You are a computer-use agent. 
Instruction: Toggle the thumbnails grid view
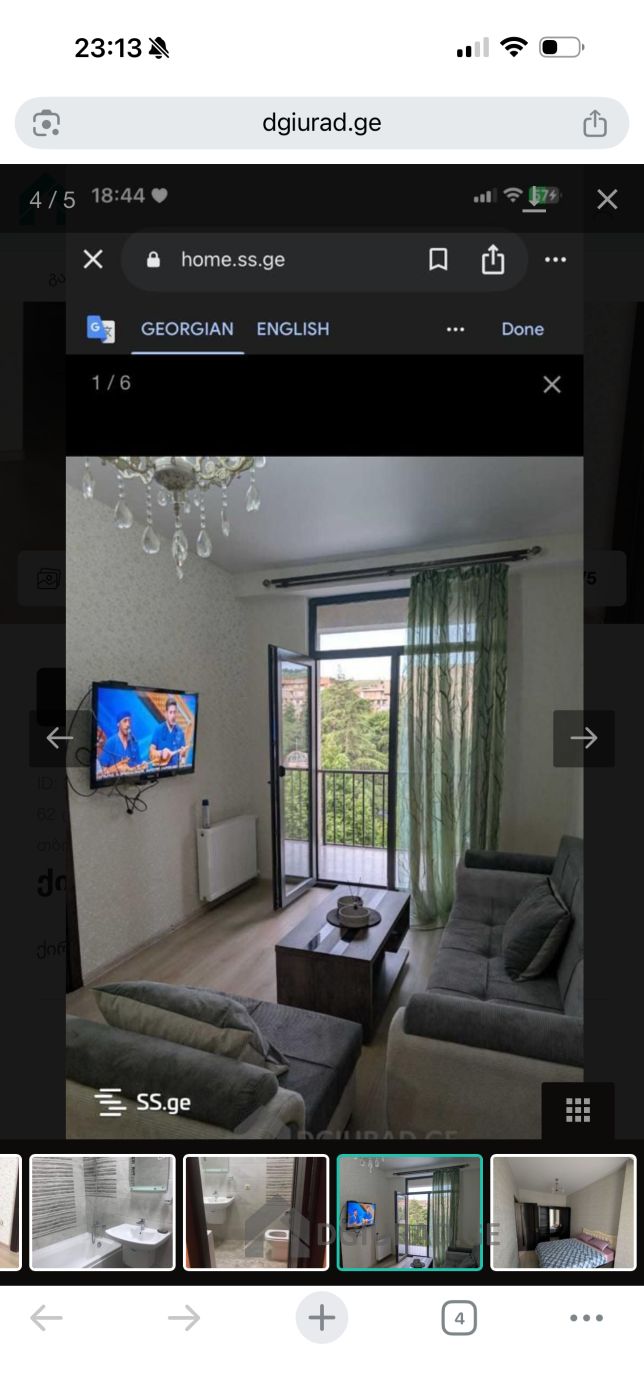[x=578, y=1109]
